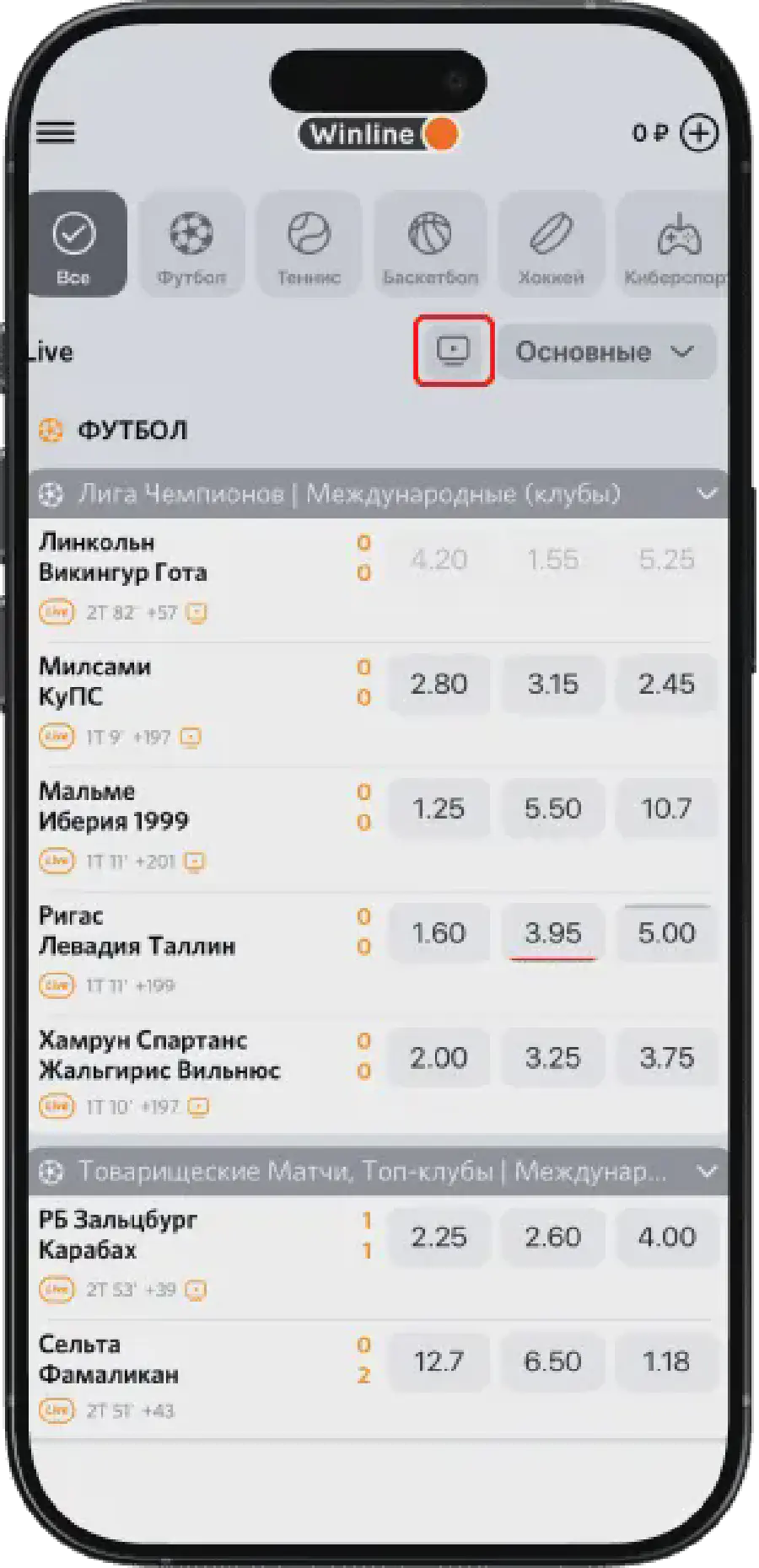Pick odds 5.50 in Мальме match

(x=552, y=808)
